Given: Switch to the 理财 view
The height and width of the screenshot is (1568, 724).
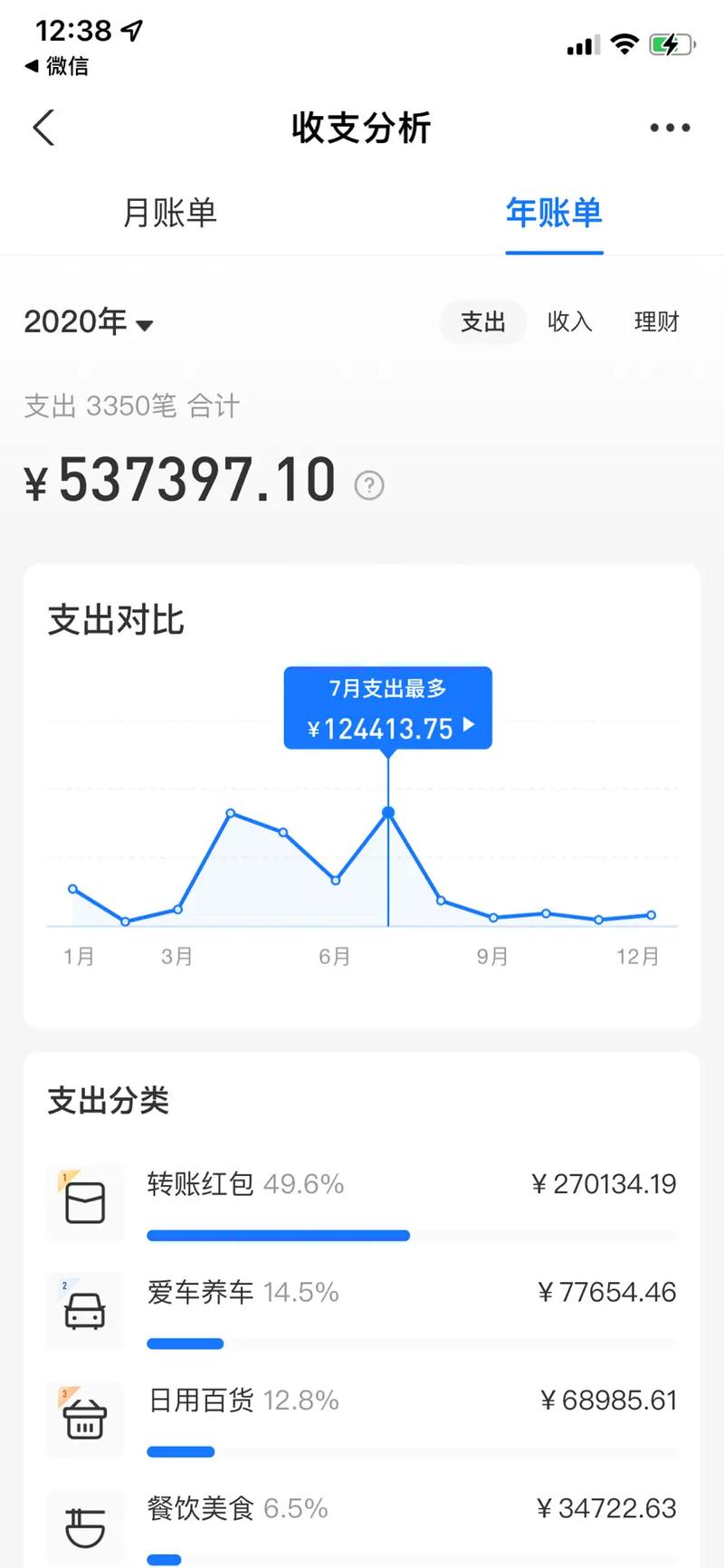Looking at the screenshot, I should click(656, 321).
